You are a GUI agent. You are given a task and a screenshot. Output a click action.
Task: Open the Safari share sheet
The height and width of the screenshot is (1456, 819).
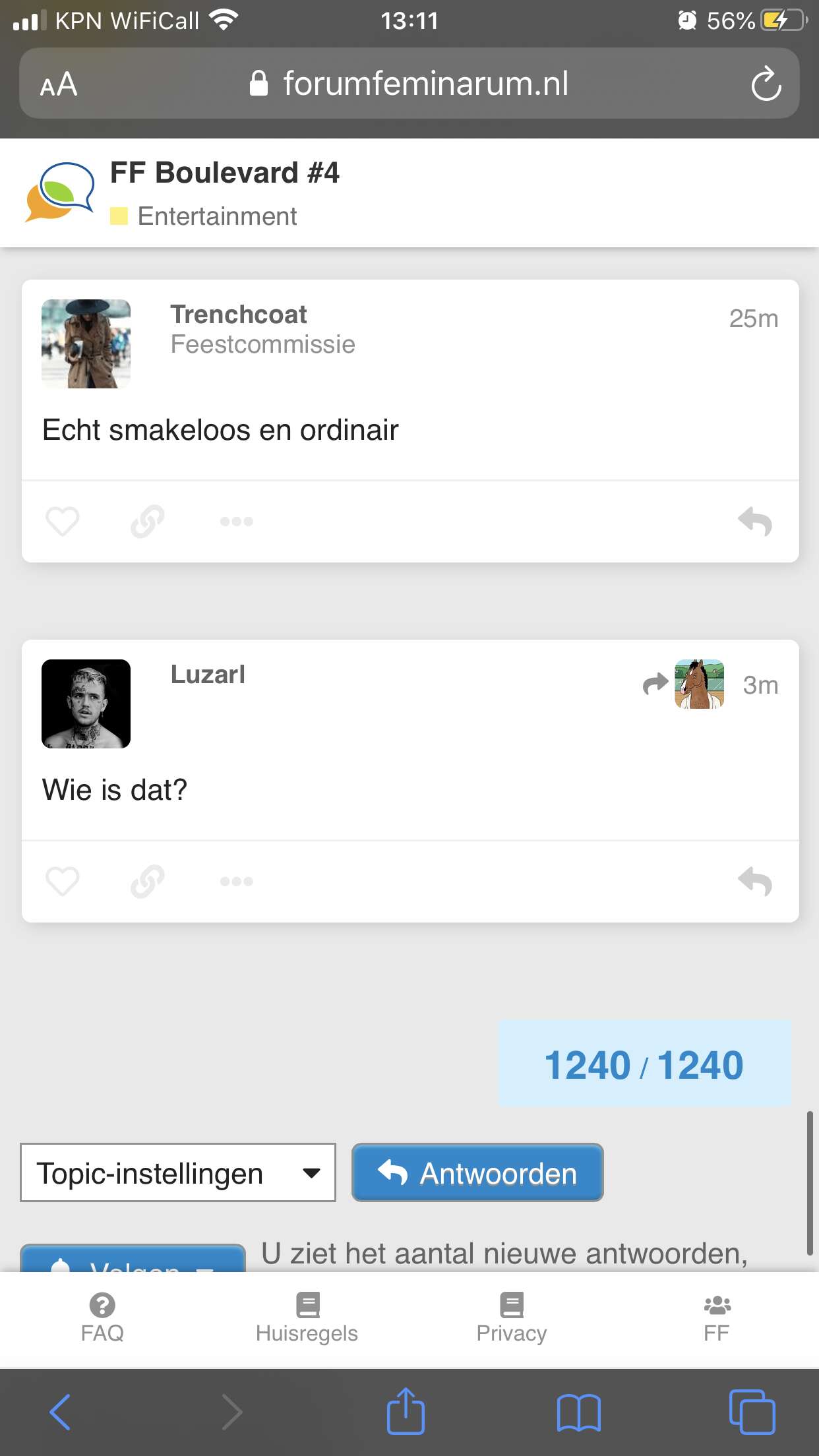pos(406,1411)
